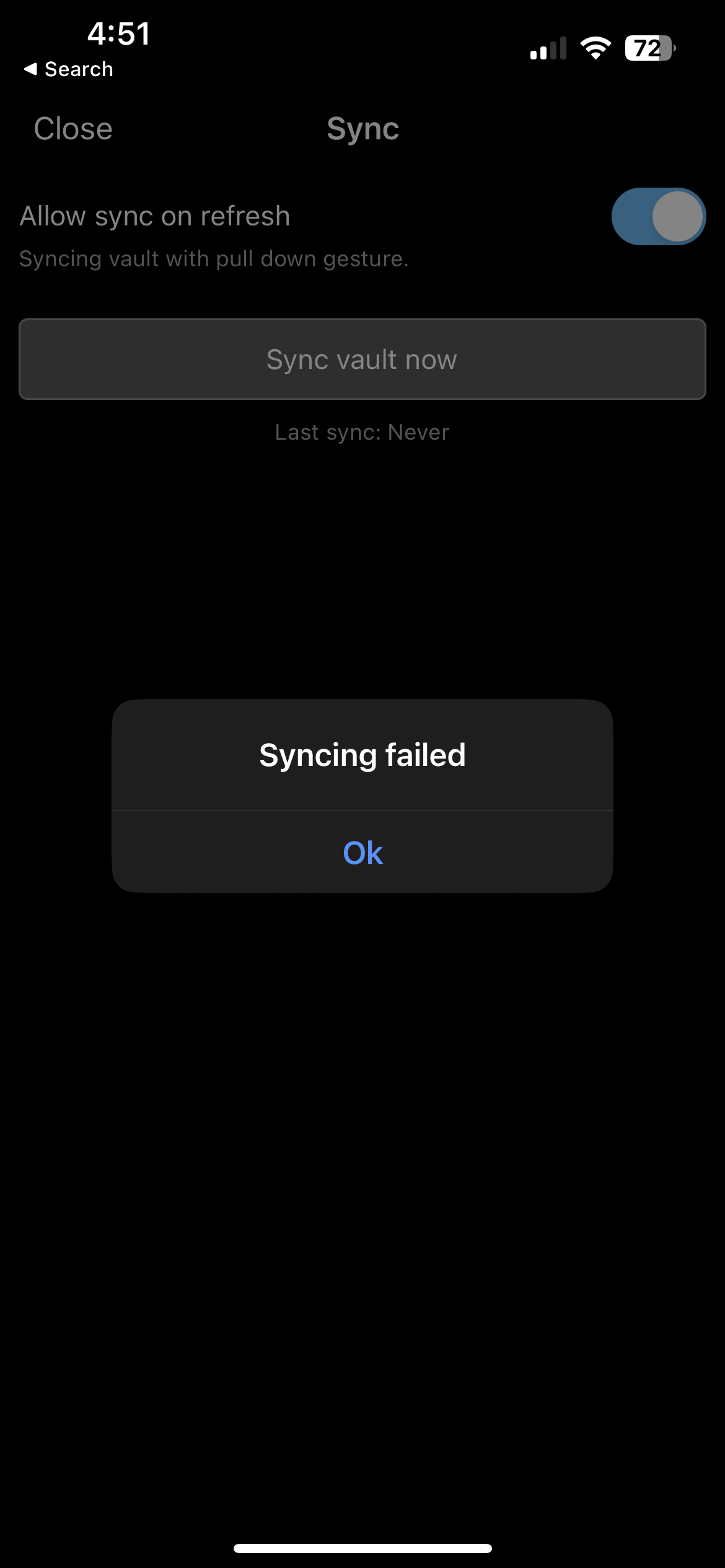The height and width of the screenshot is (1568, 725).
Task: Tap the Last sync: Never status text
Action: point(362,432)
